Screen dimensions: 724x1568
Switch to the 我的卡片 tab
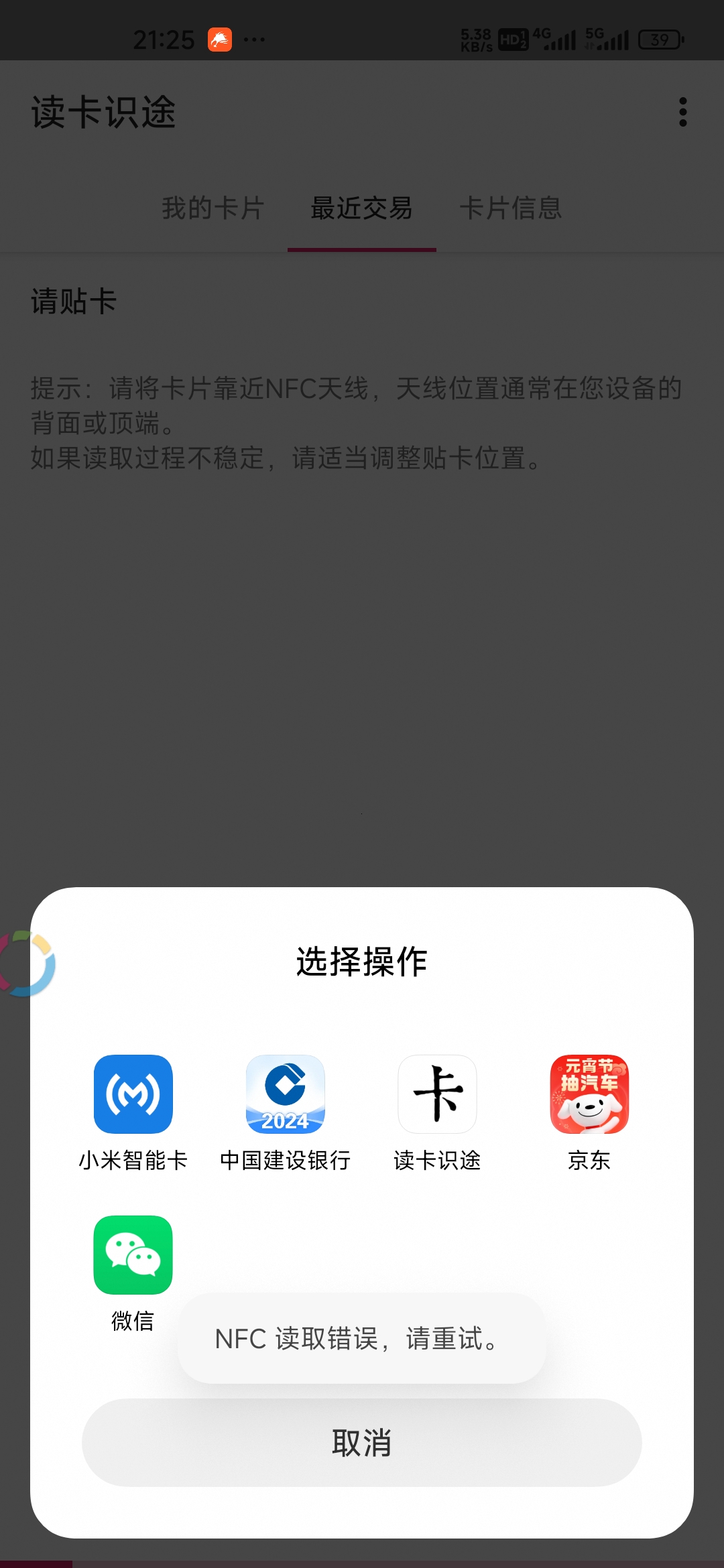pos(213,208)
